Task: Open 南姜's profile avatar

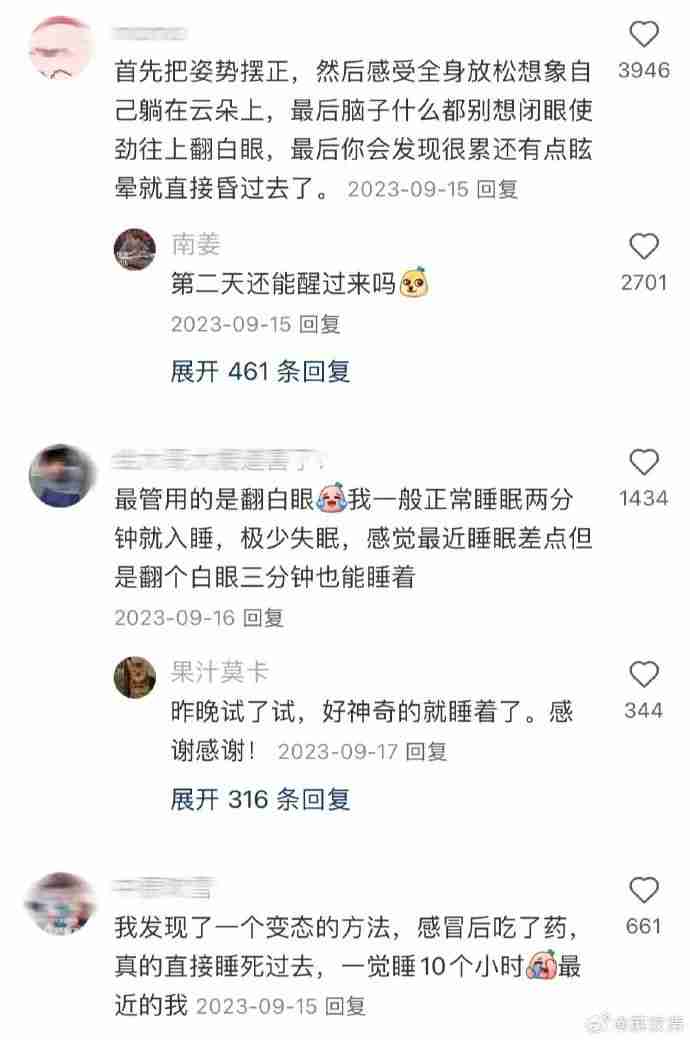Action: point(135,248)
